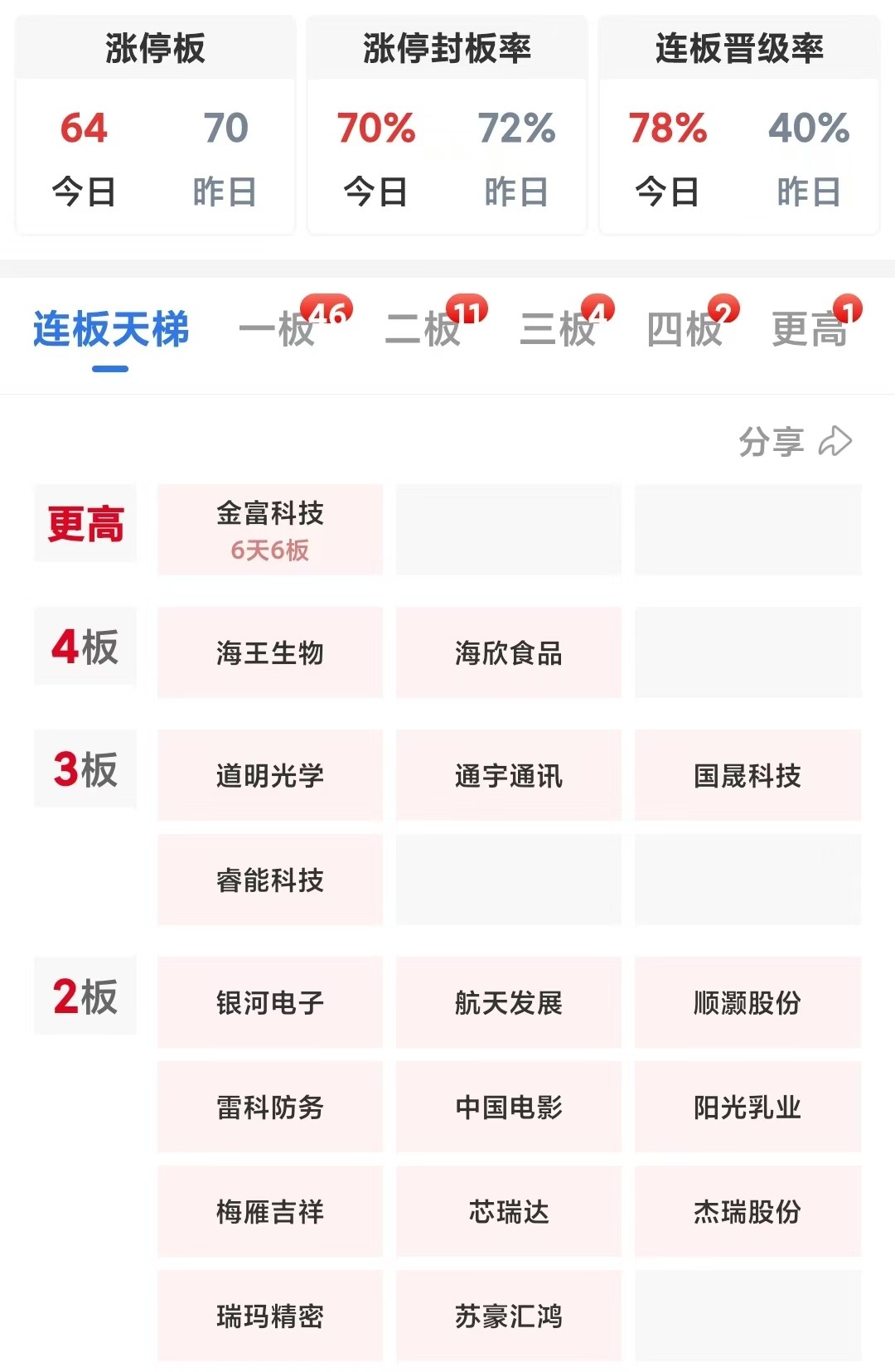895x1372 pixels.
Task: View 航天发展 stock details
Action: point(509,1002)
